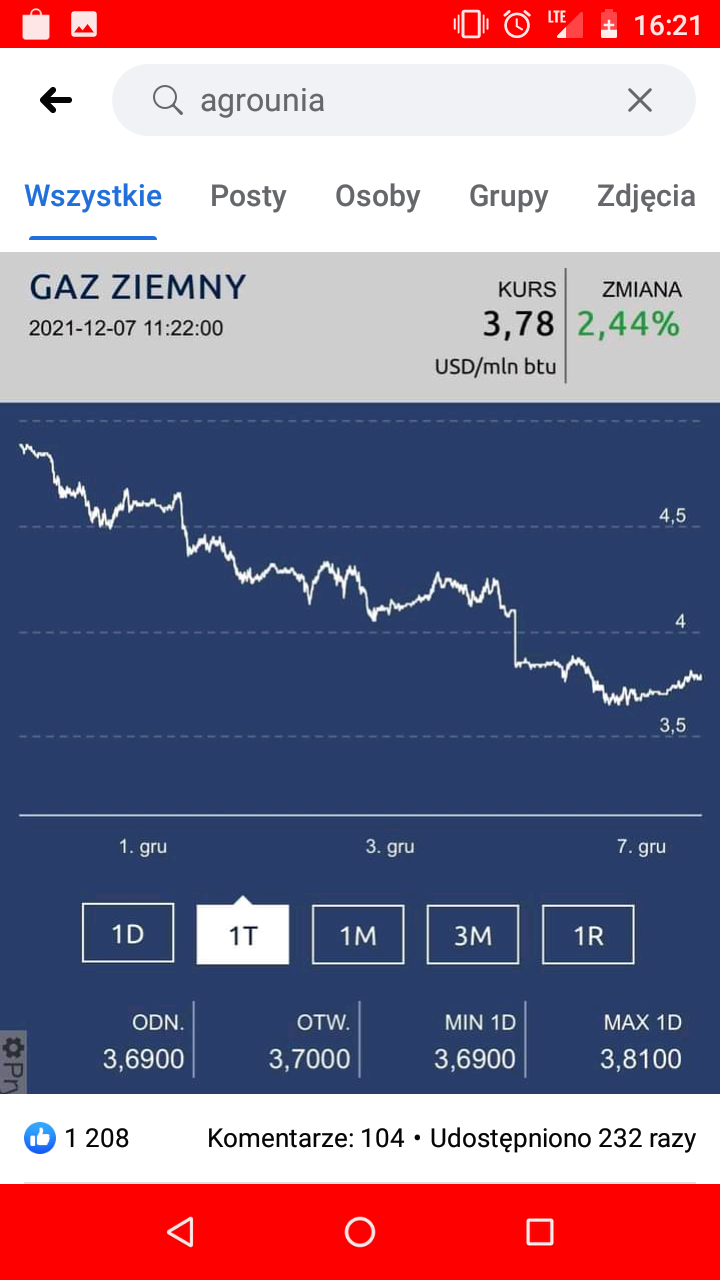Image resolution: width=720 pixels, height=1280 pixels.
Task: Switch to the Osoby tab
Action: 377,196
